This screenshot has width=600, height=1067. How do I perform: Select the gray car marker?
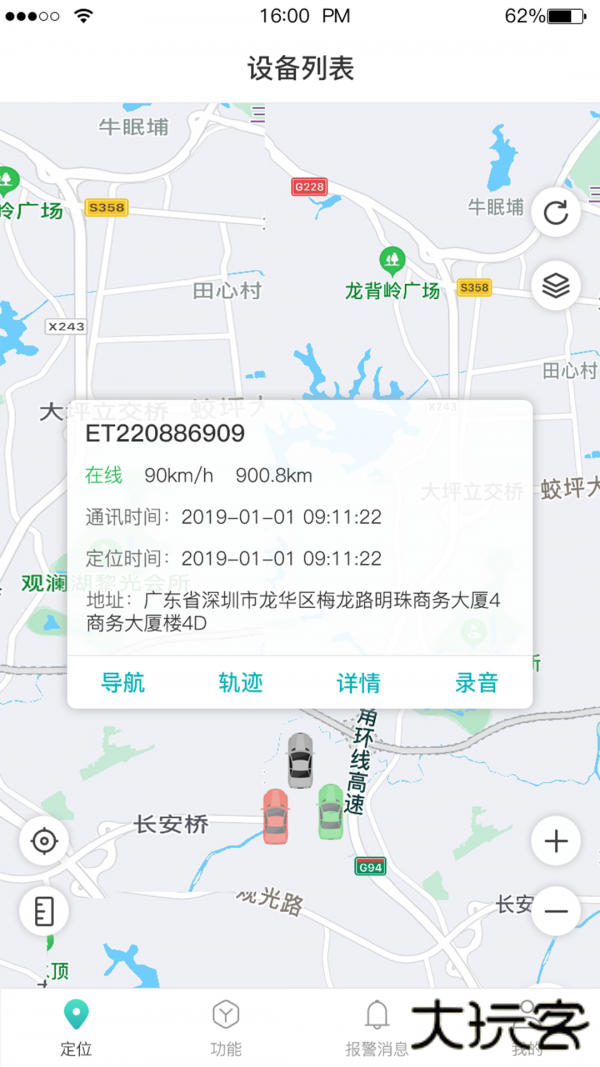point(299,760)
